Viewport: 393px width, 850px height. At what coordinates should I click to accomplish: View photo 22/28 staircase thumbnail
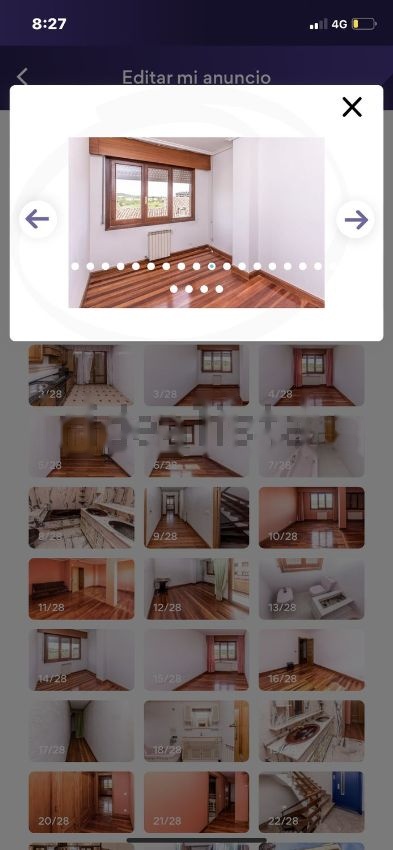(x=312, y=802)
